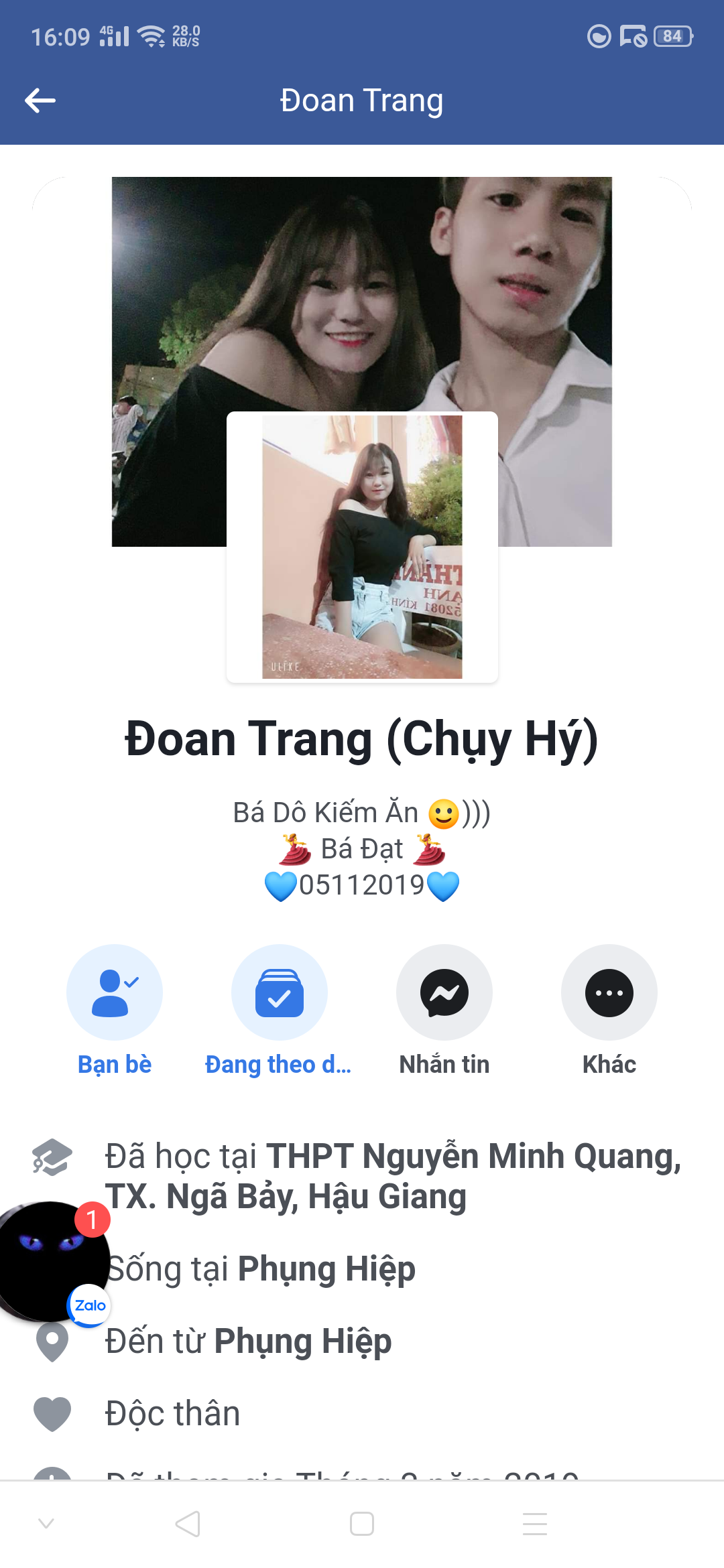Tap the system home button
724x1568 pixels.
tap(362, 1524)
